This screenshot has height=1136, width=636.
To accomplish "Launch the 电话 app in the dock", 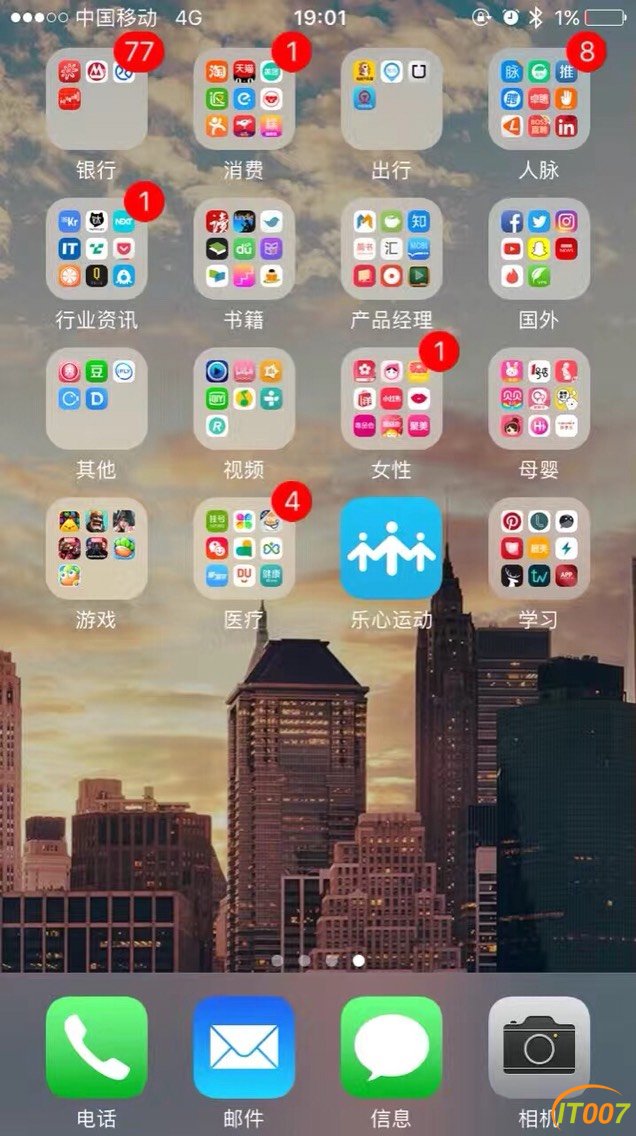I will 96,1047.
